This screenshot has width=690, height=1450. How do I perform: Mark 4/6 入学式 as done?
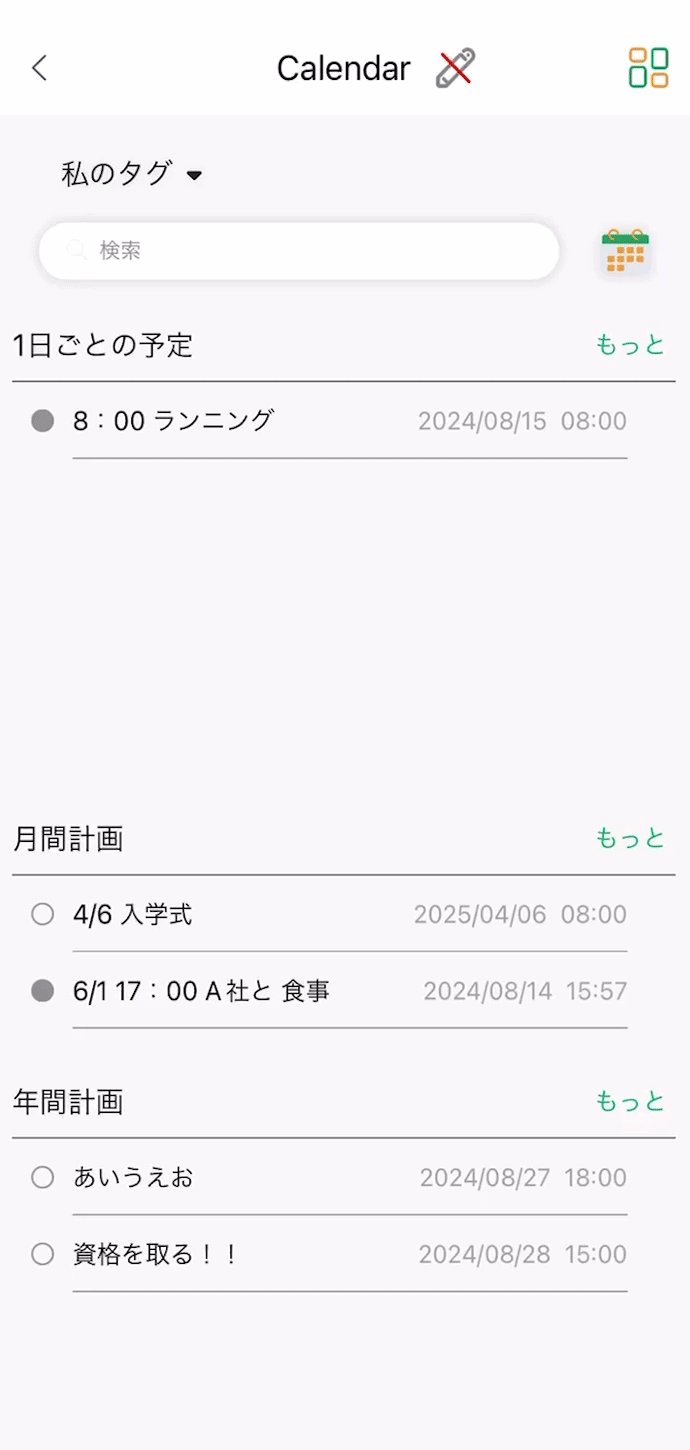(x=42, y=914)
